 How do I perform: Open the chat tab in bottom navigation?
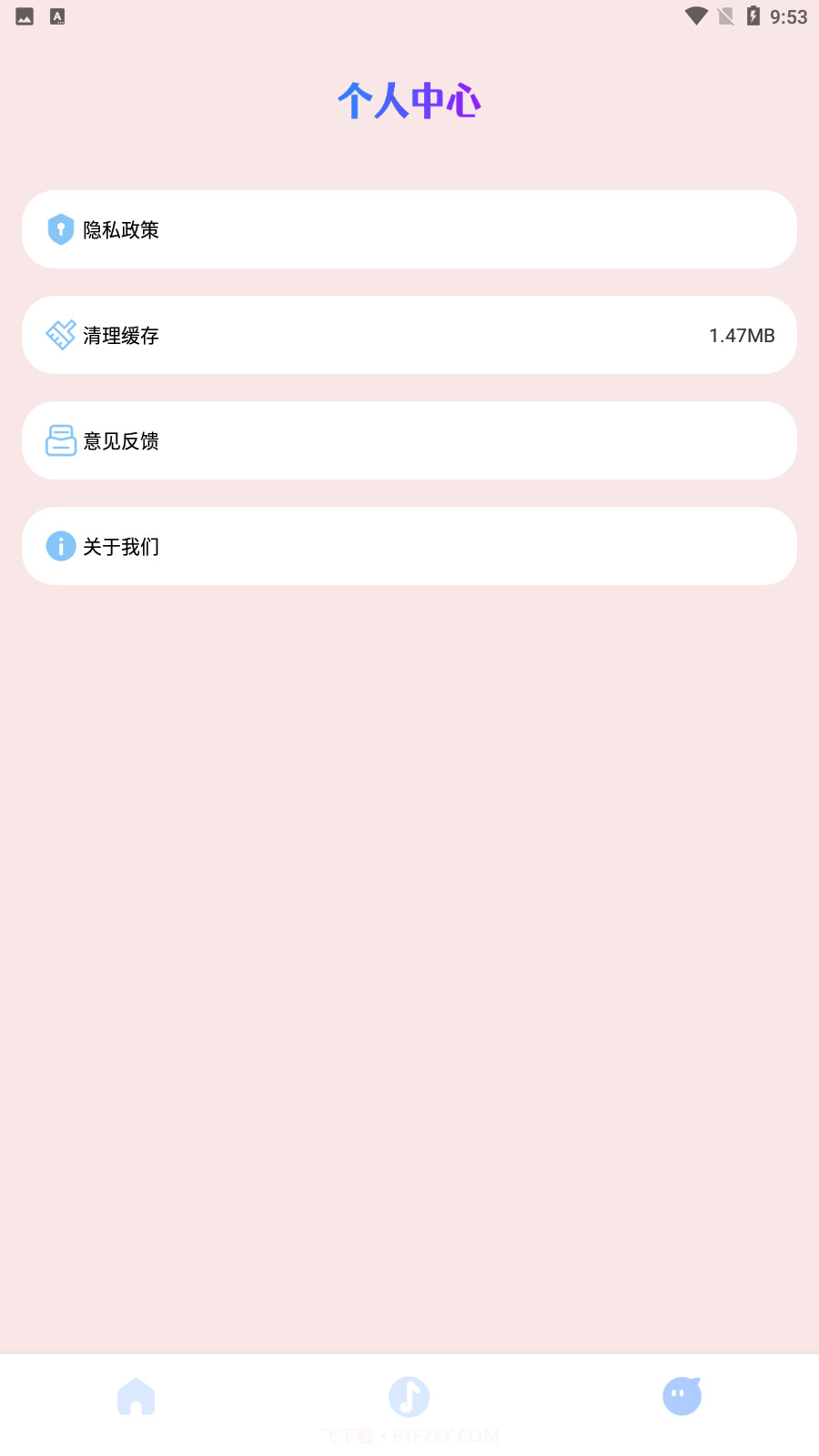[682, 1395]
